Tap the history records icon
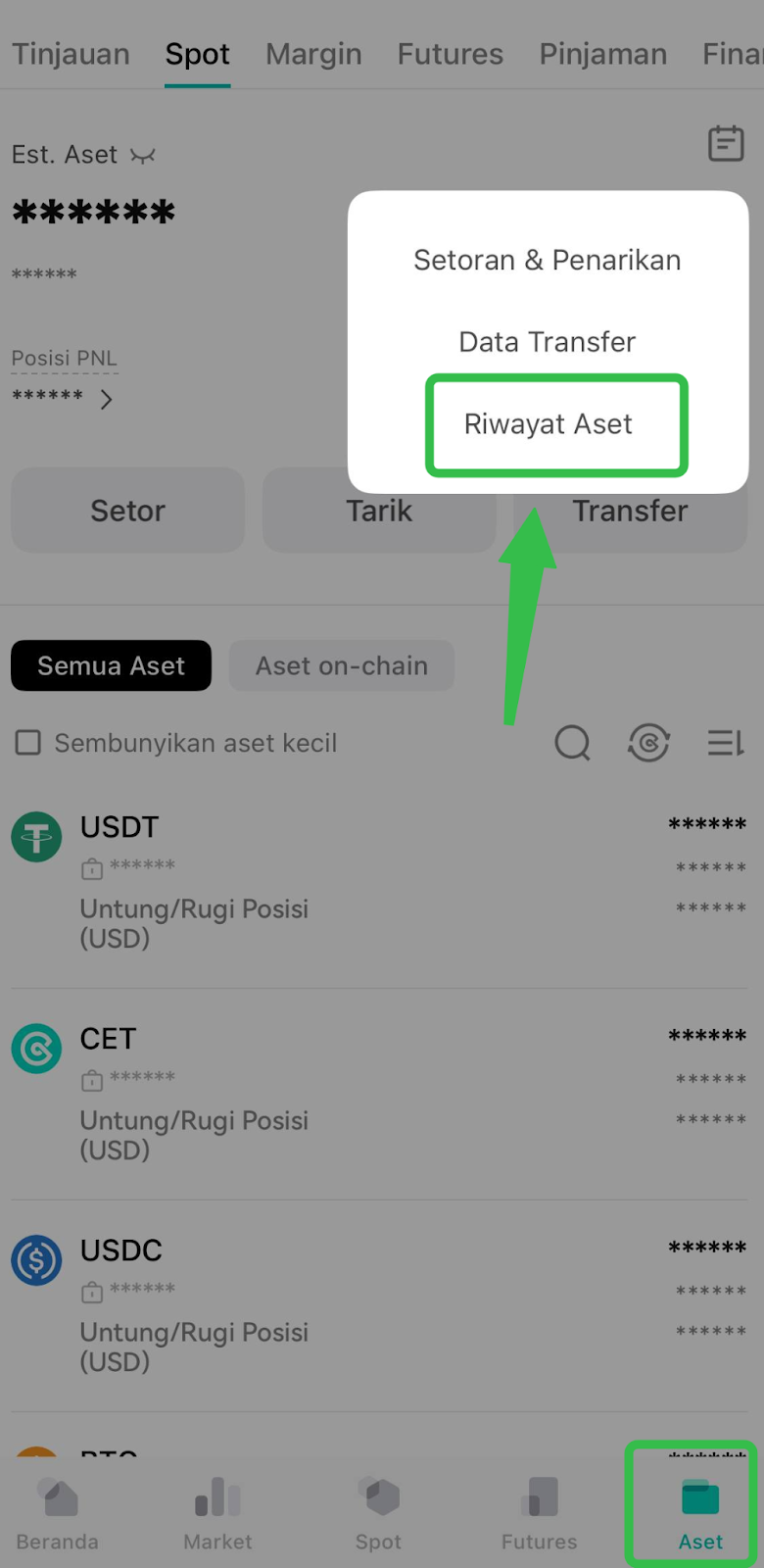764x1568 pixels. coord(726,144)
